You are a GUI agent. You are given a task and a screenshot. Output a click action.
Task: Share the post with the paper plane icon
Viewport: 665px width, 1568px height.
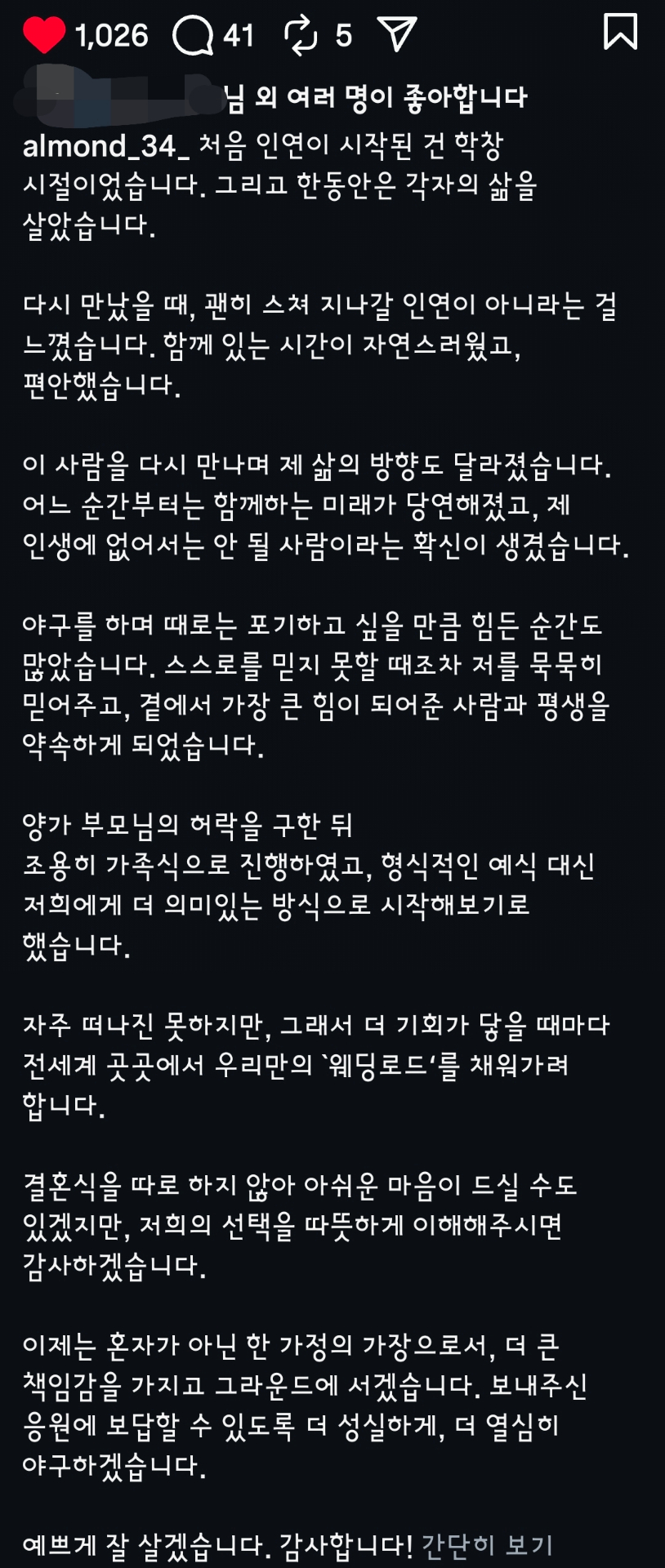pyautogui.click(x=397, y=34)
